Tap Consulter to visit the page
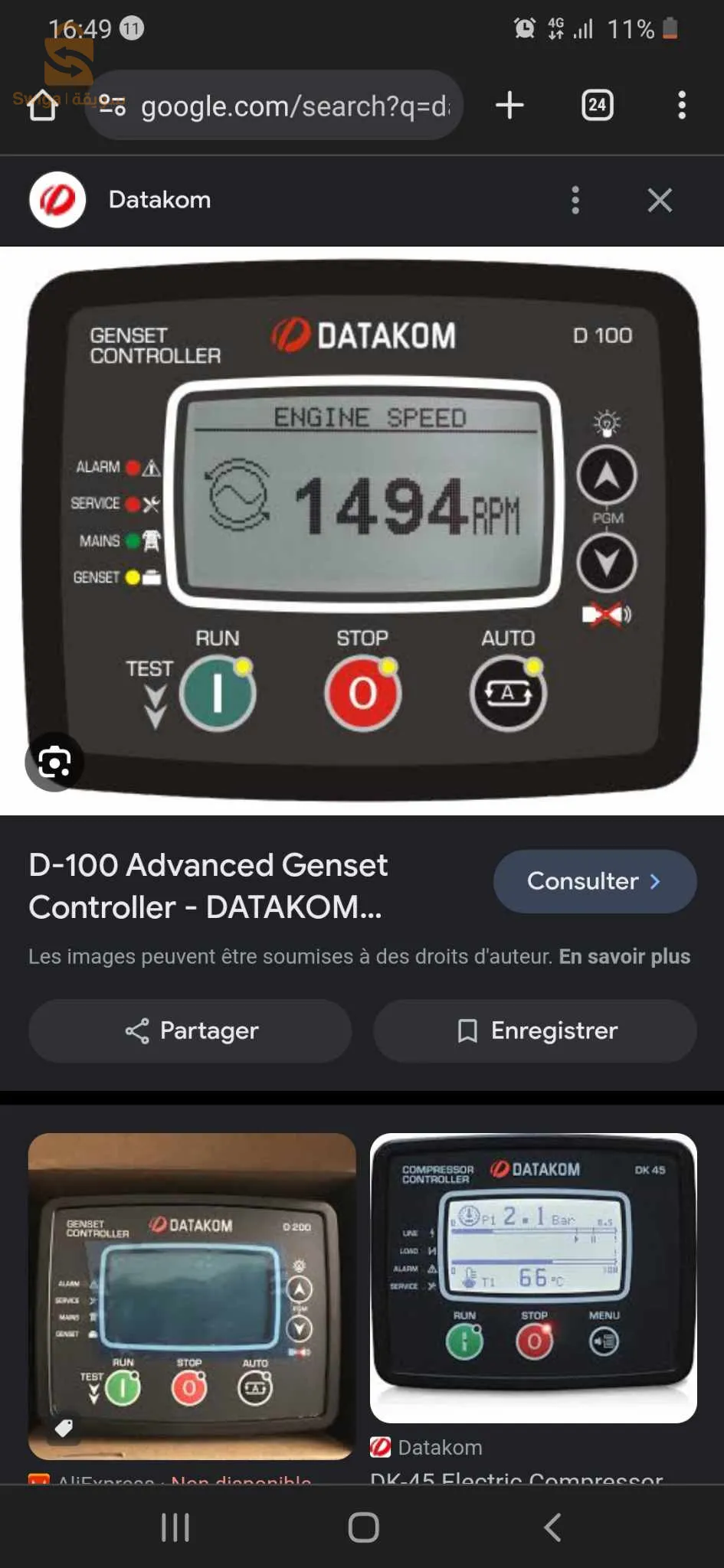This screenshot has width=724, height=1568. tap(595, 881)
